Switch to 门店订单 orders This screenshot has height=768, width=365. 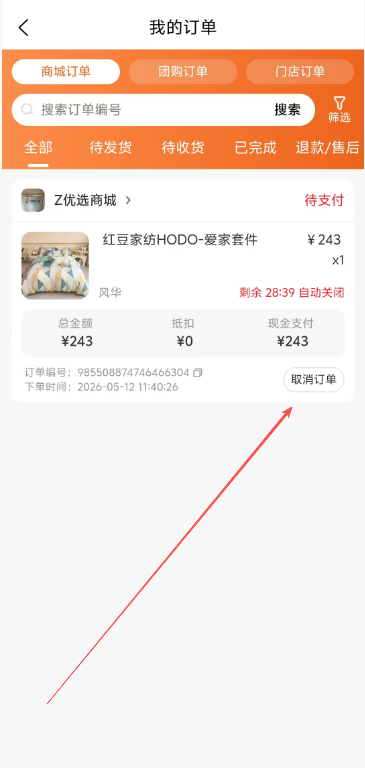[x=300, y=72]
